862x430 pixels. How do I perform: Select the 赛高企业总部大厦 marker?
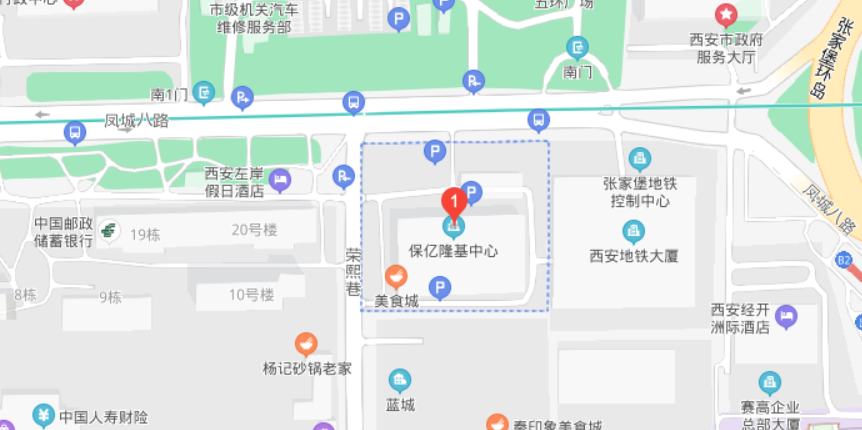tap(769, 382)
